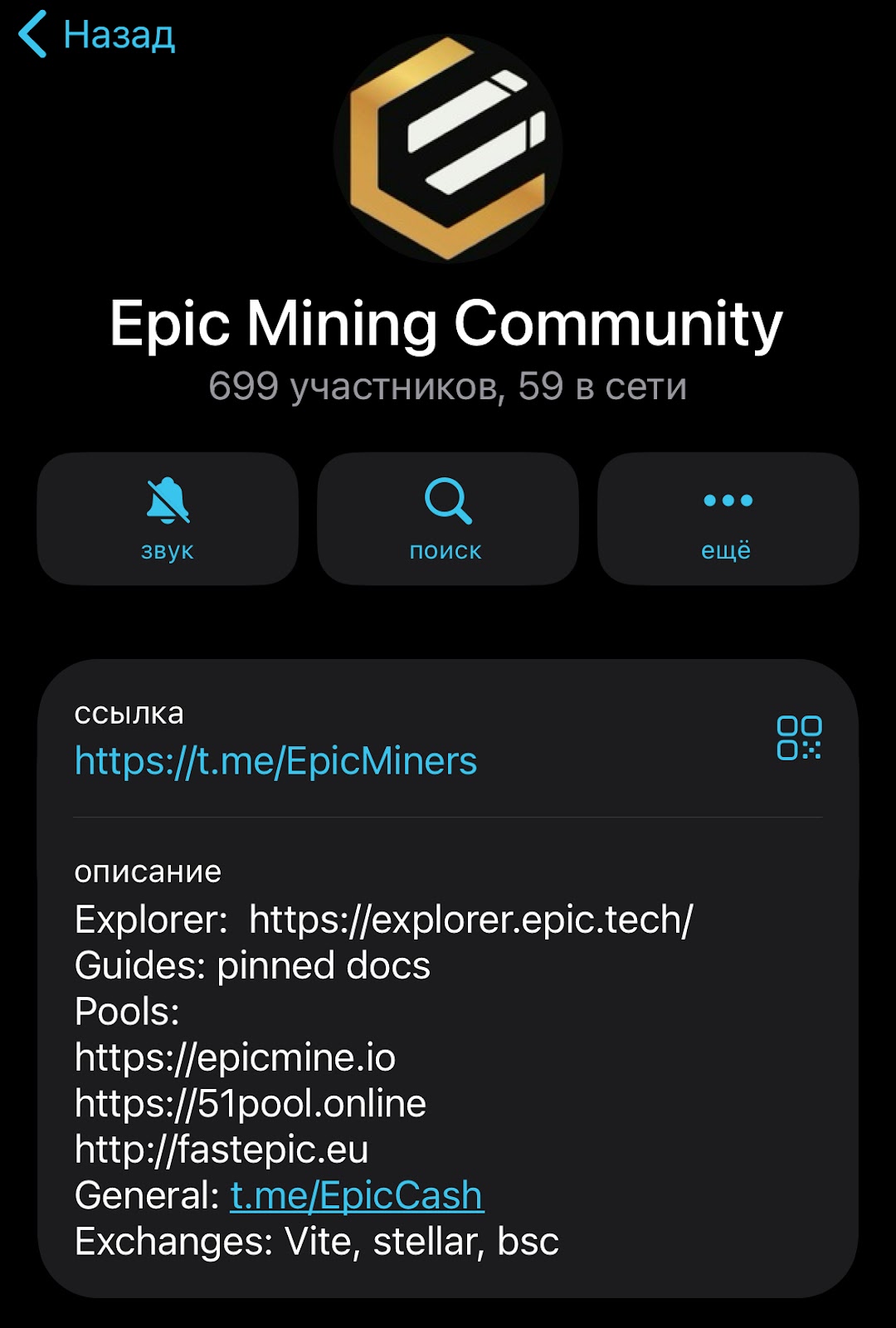896x1328 pixels.
Task: Tap the звук notification button
Action: coord(168,519)
